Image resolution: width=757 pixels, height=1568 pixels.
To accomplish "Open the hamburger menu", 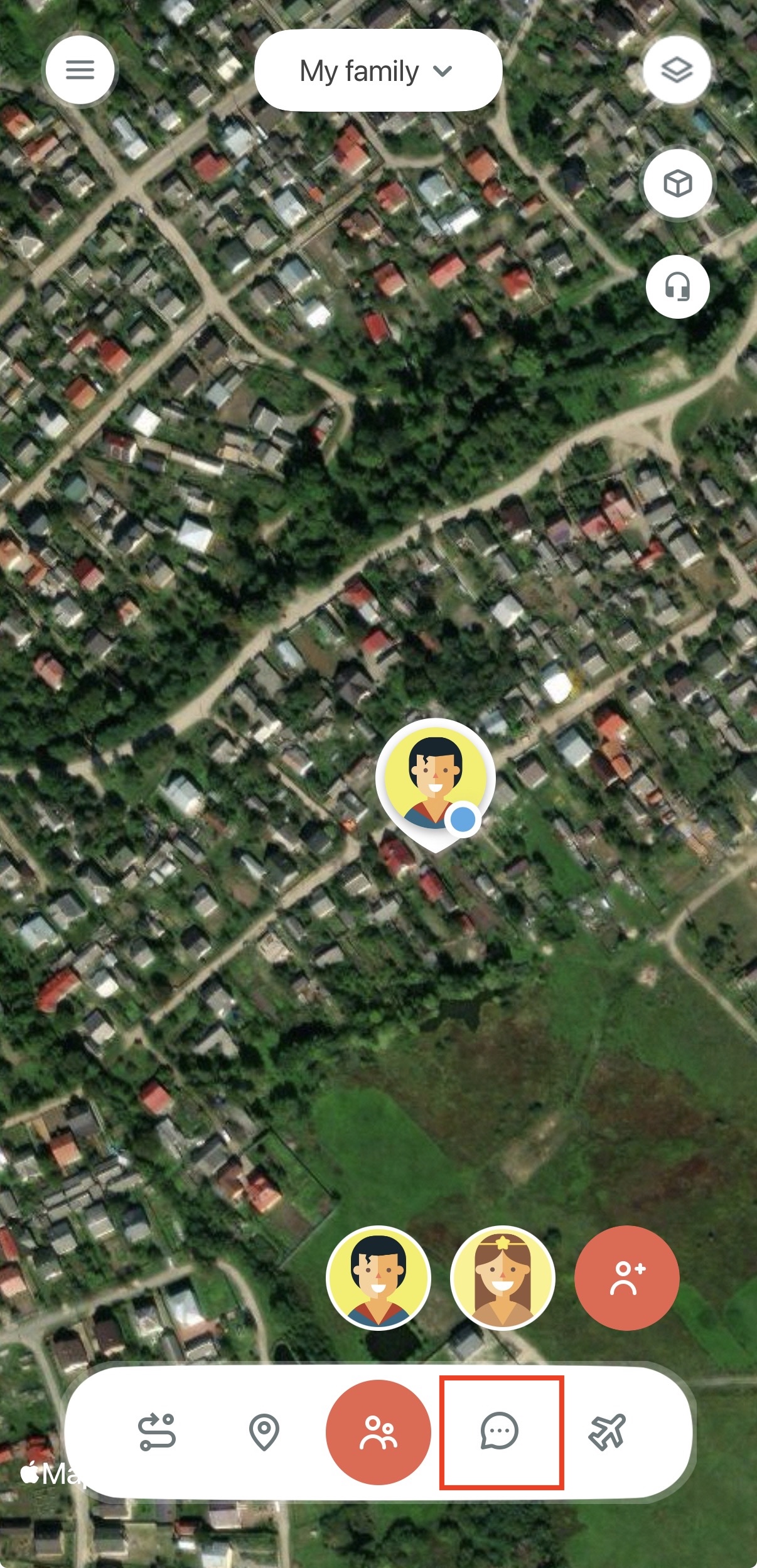I will (80, 70).
